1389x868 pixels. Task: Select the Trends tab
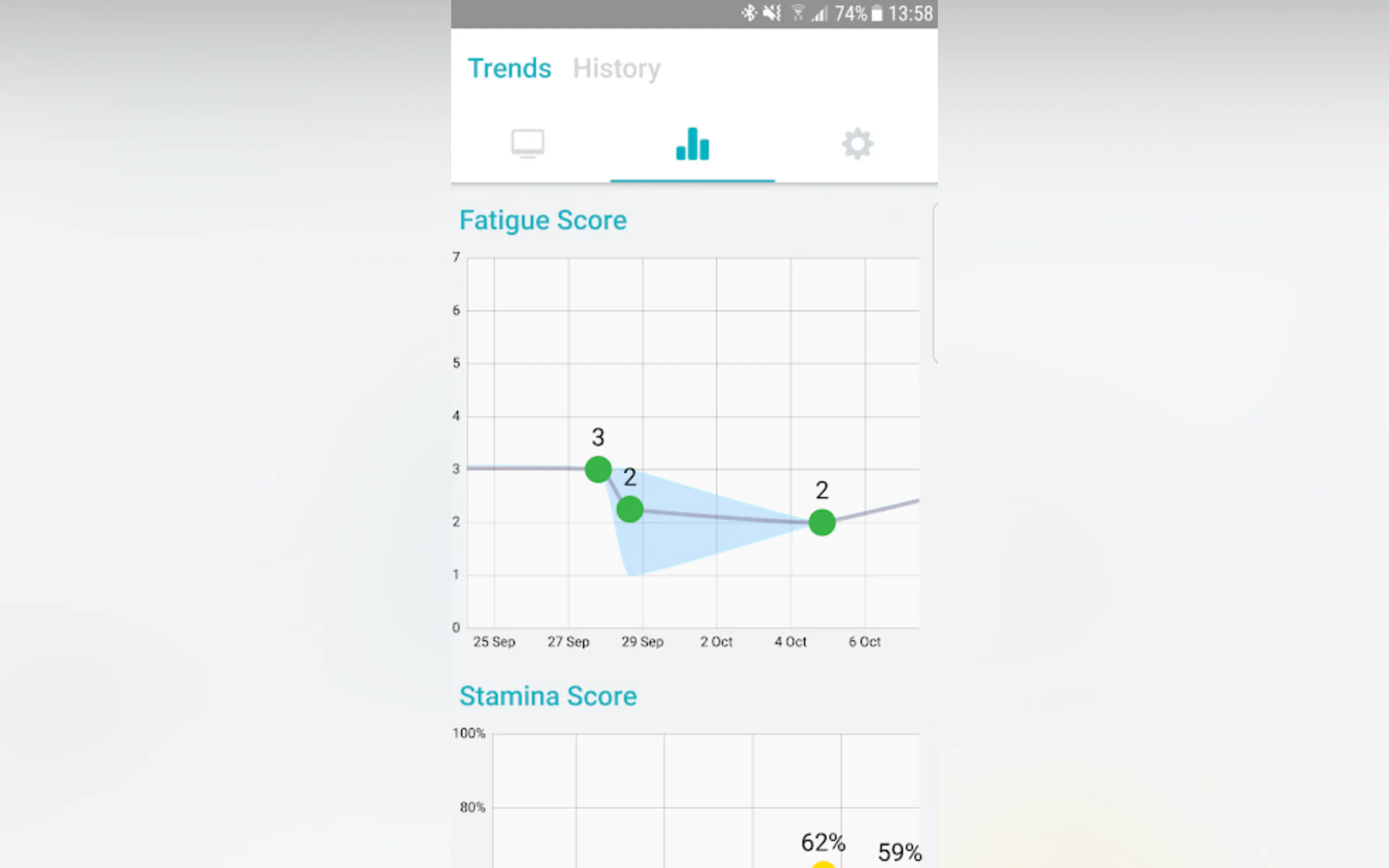pyautogui.click(x=509, y=68)
